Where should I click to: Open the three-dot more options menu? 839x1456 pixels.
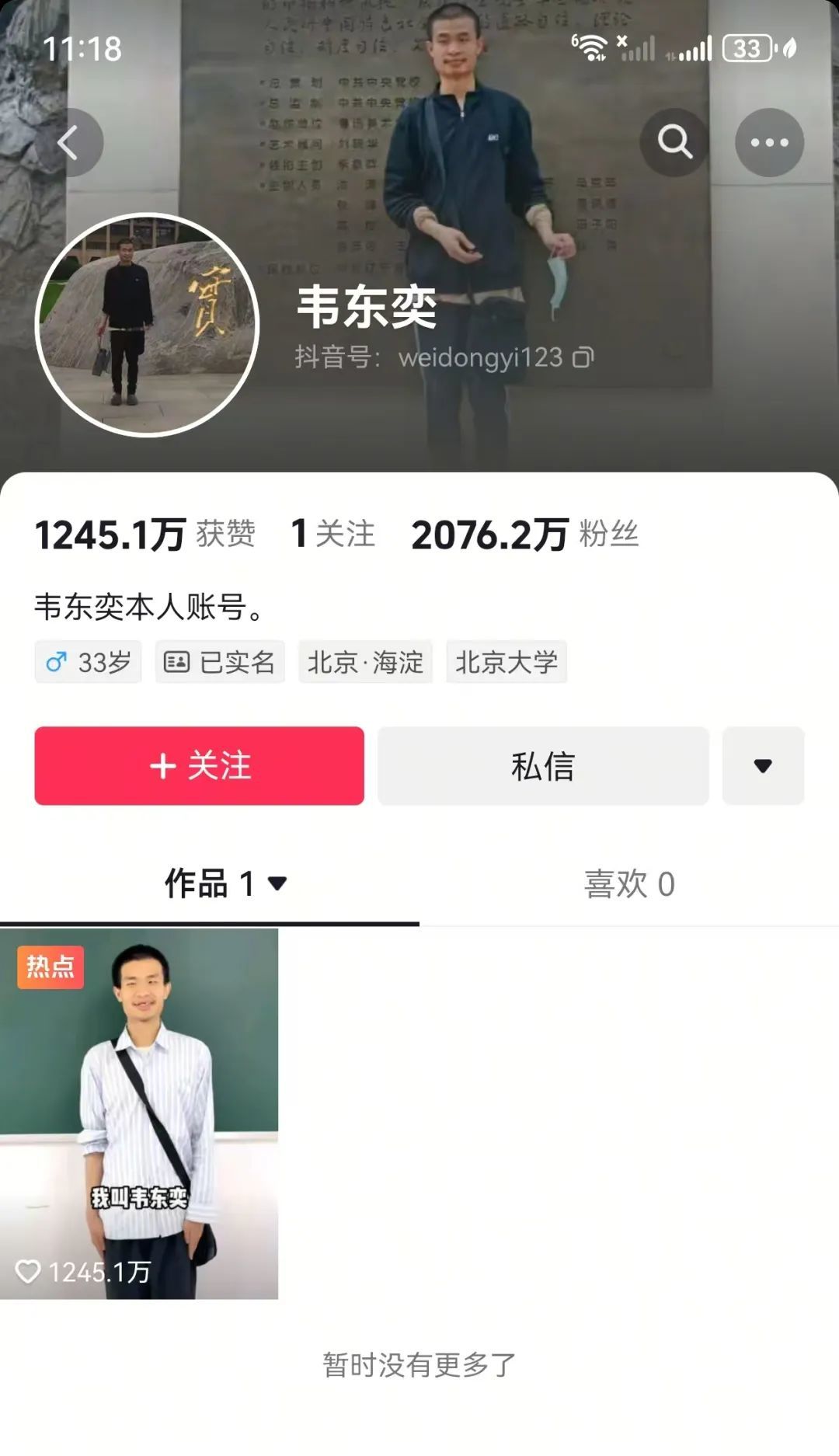coord(769,143)
